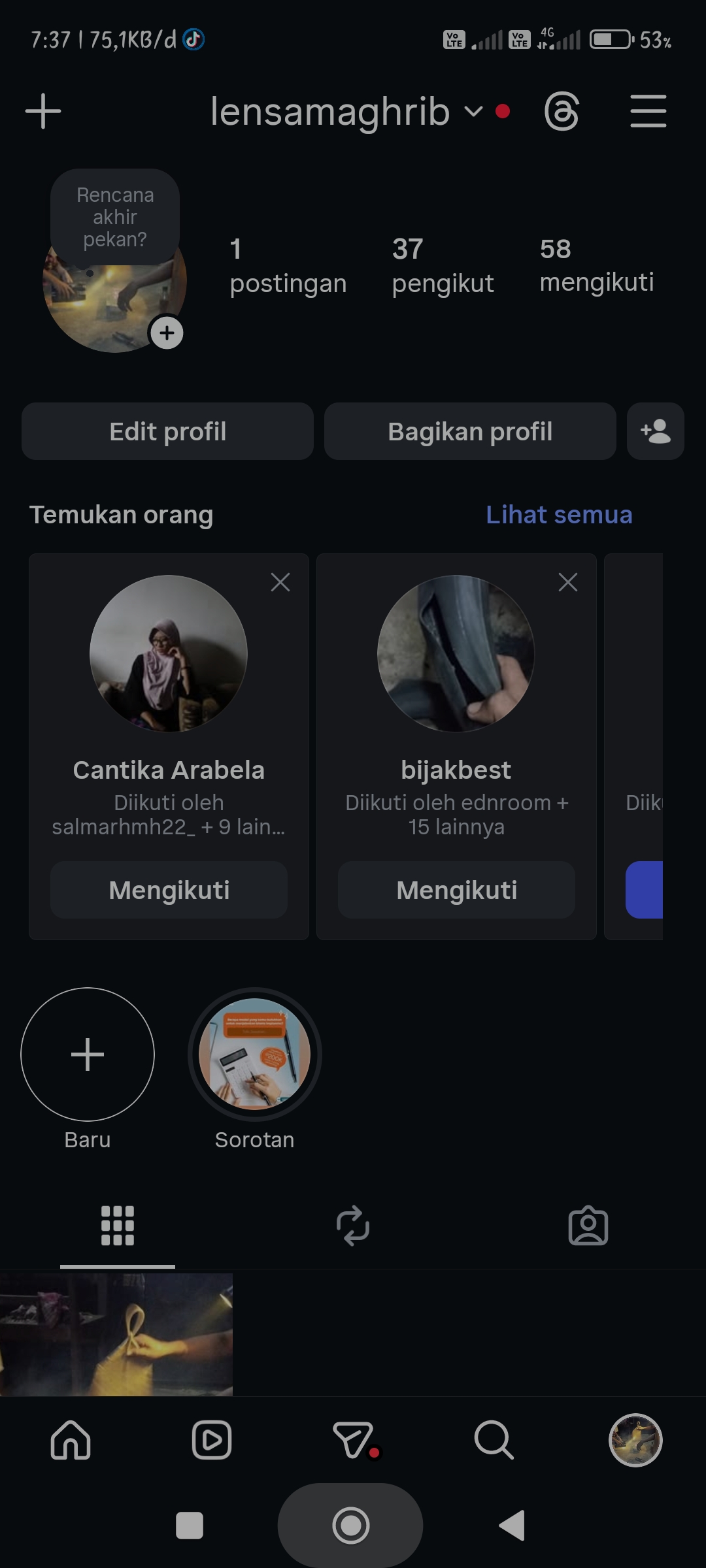
Task: Tap the system back button
Action: pos(512,1526)
